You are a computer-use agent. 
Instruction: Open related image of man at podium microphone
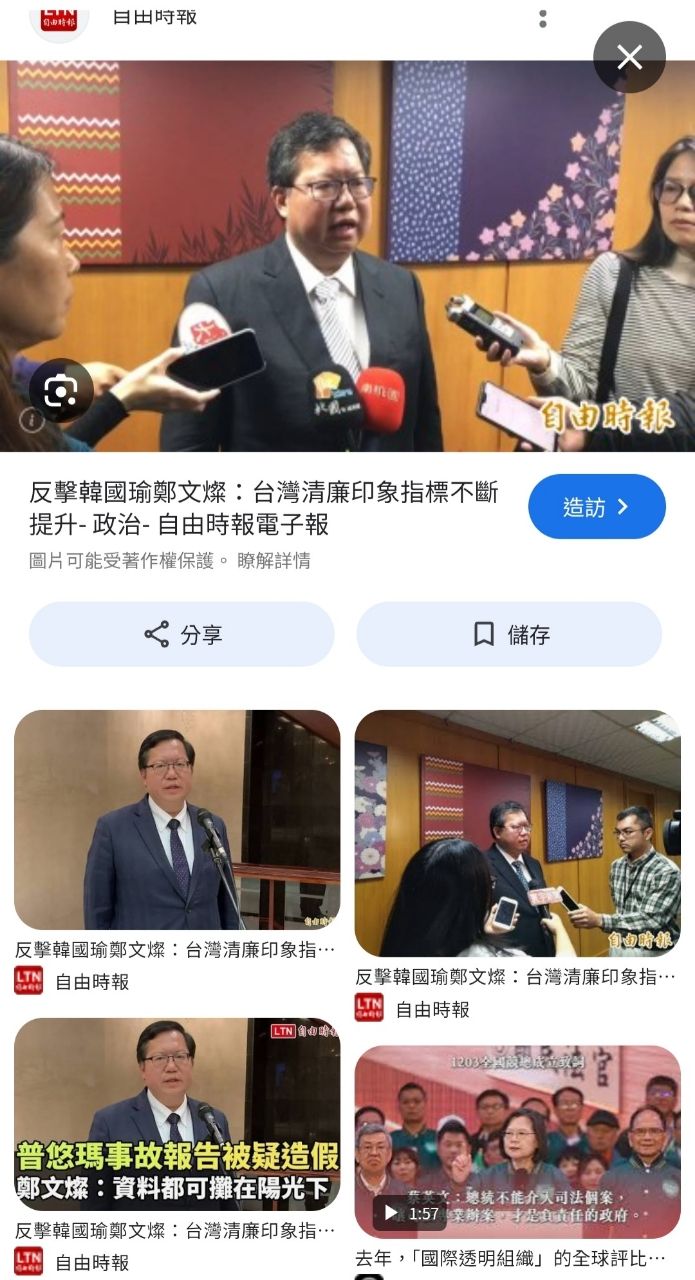coord(177,820)
